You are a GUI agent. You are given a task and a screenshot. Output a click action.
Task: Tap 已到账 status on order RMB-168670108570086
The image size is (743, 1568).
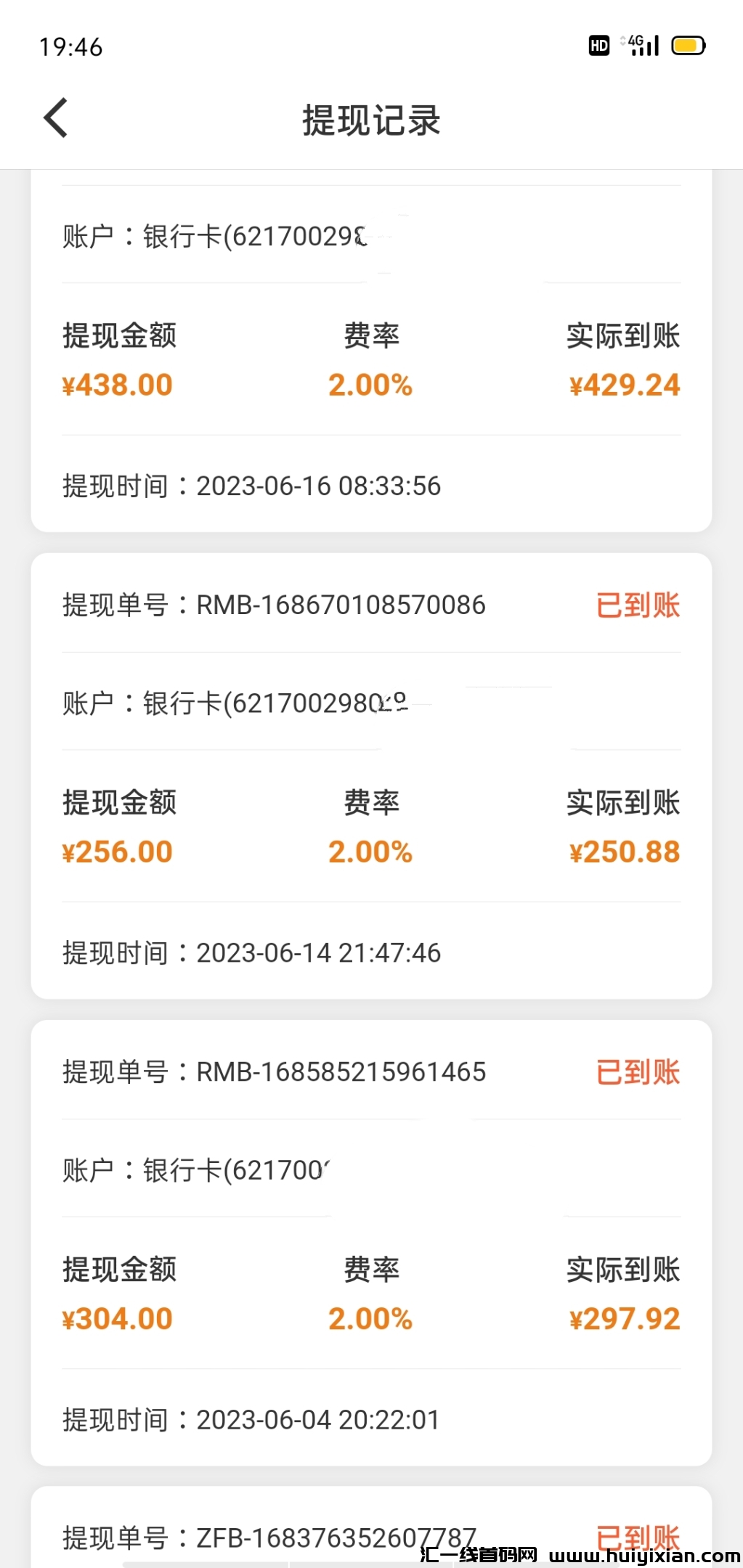636,606
